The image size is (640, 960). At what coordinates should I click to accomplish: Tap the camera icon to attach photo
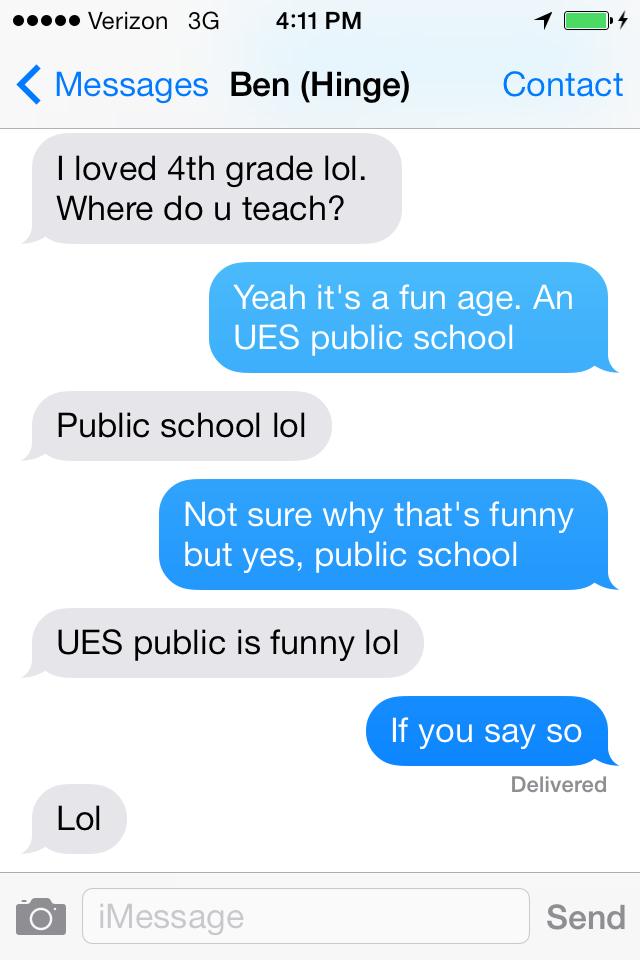(41, 916)
